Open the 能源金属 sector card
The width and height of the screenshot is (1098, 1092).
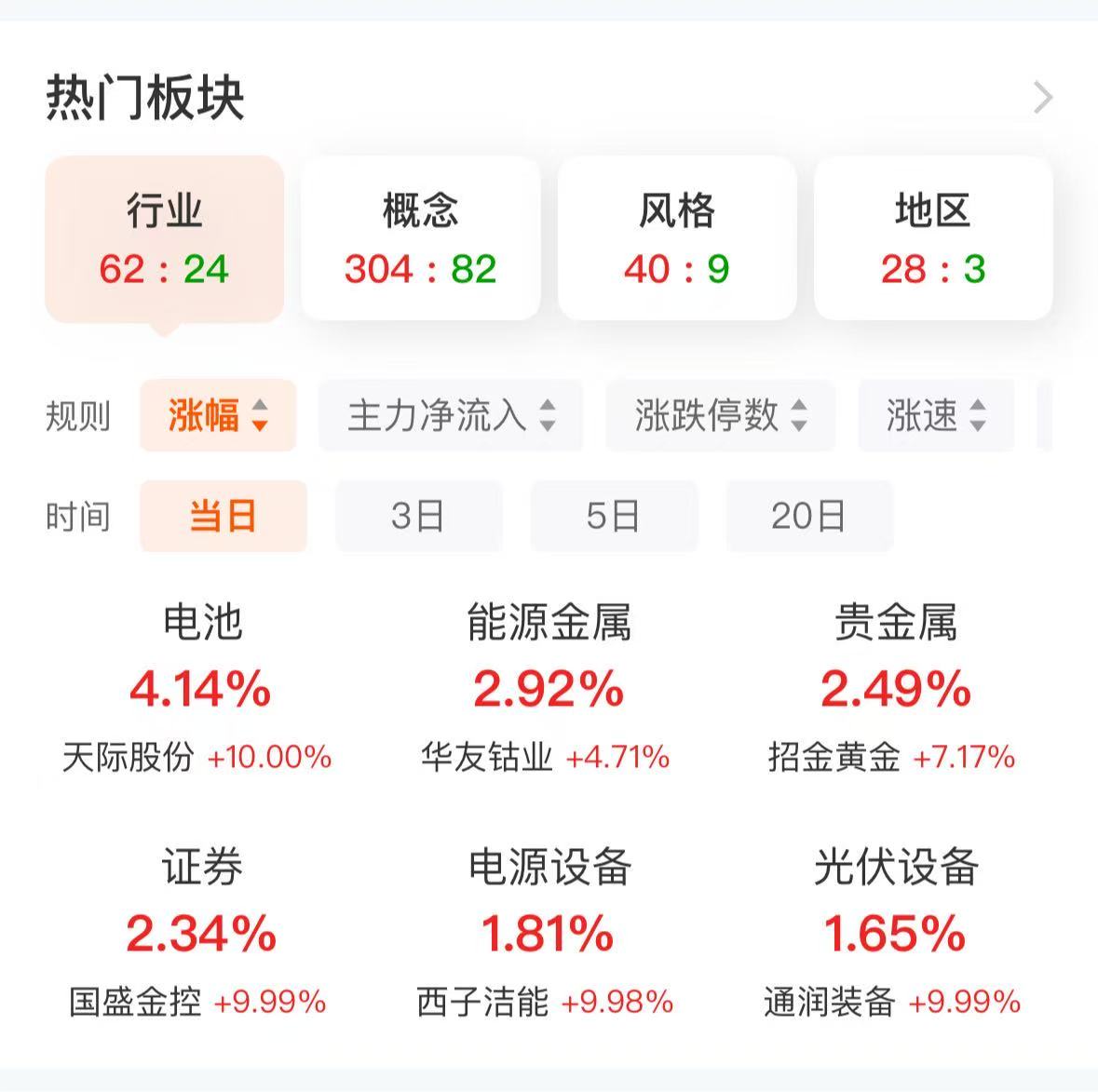pyautogui.click(x=549, y=689)
